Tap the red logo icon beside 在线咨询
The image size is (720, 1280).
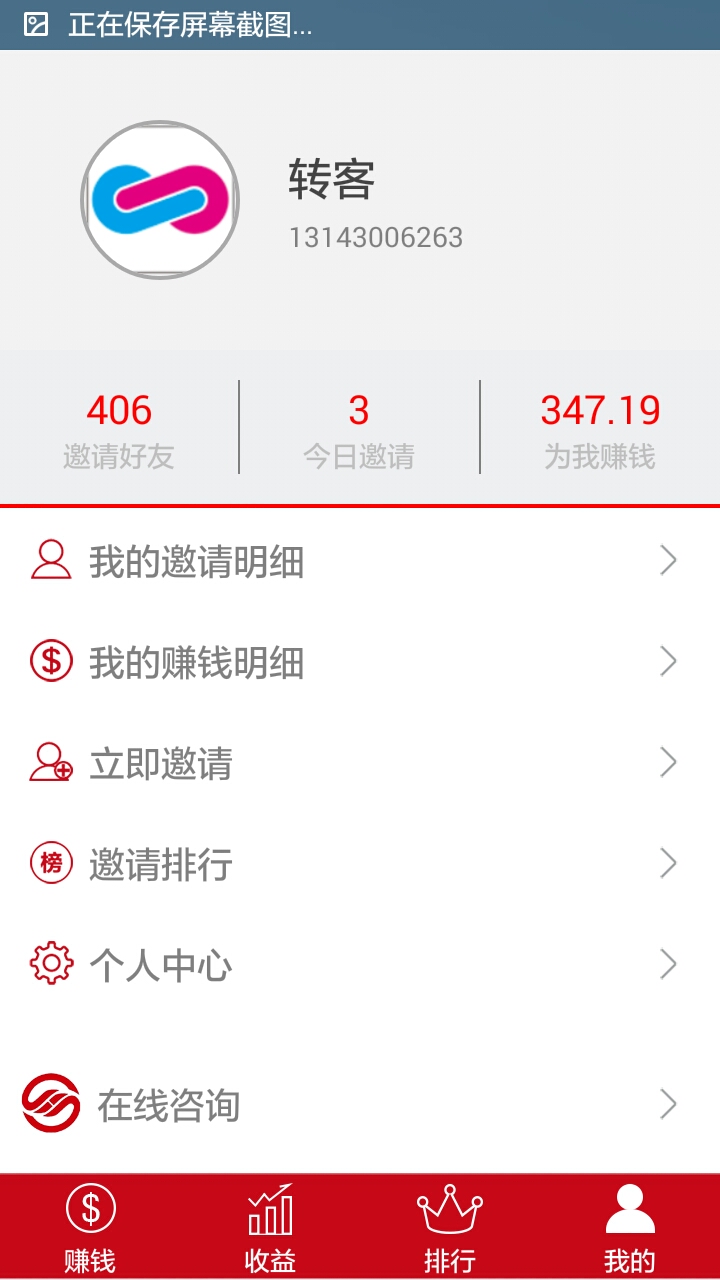point(51,1104)
